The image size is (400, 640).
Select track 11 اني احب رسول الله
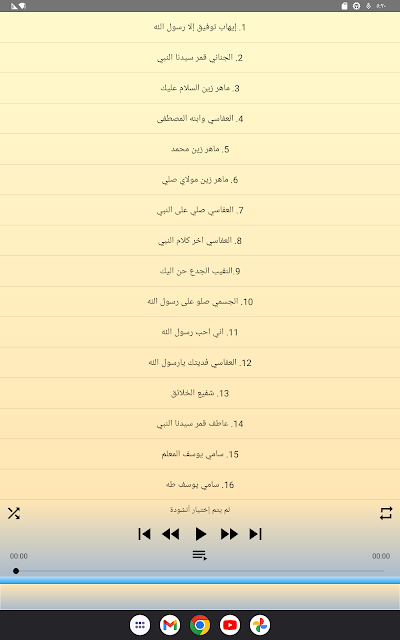[x=200, y=332]
